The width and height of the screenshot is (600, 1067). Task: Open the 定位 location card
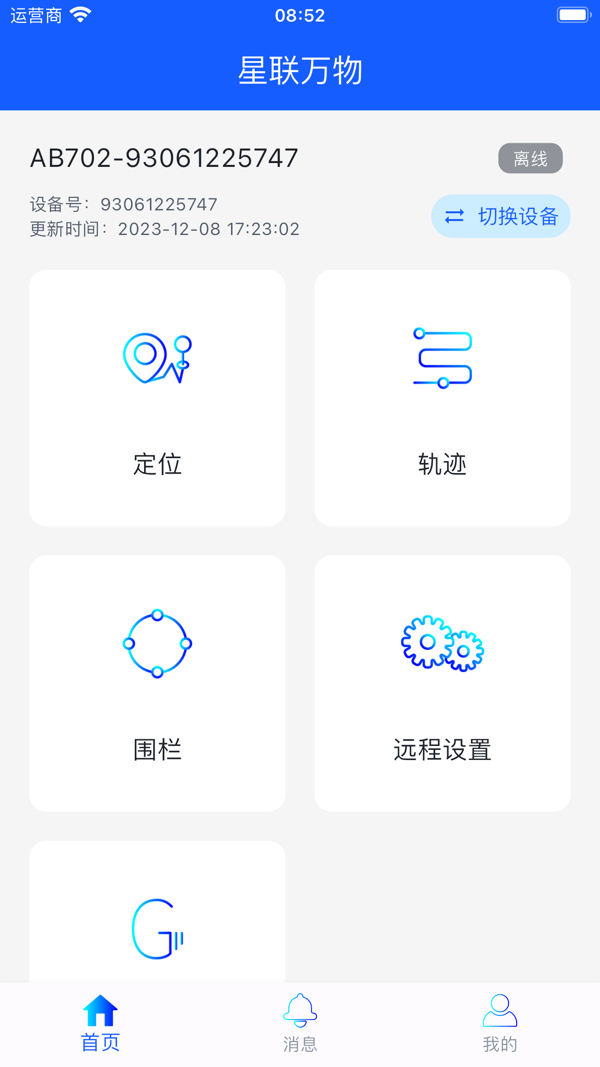click(x=157, y=398)
